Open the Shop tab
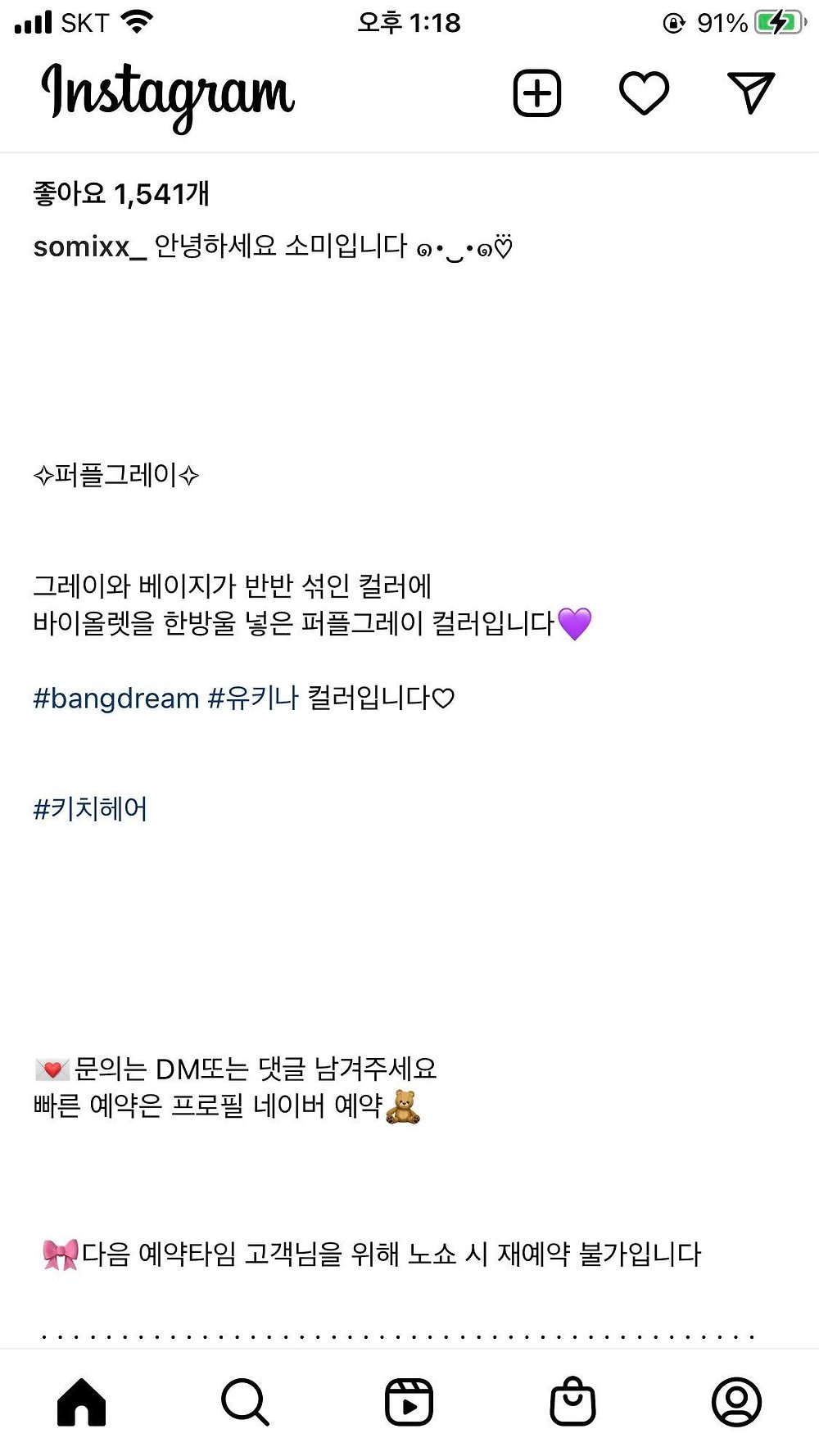819x1456 pixels. point(572,1402)
